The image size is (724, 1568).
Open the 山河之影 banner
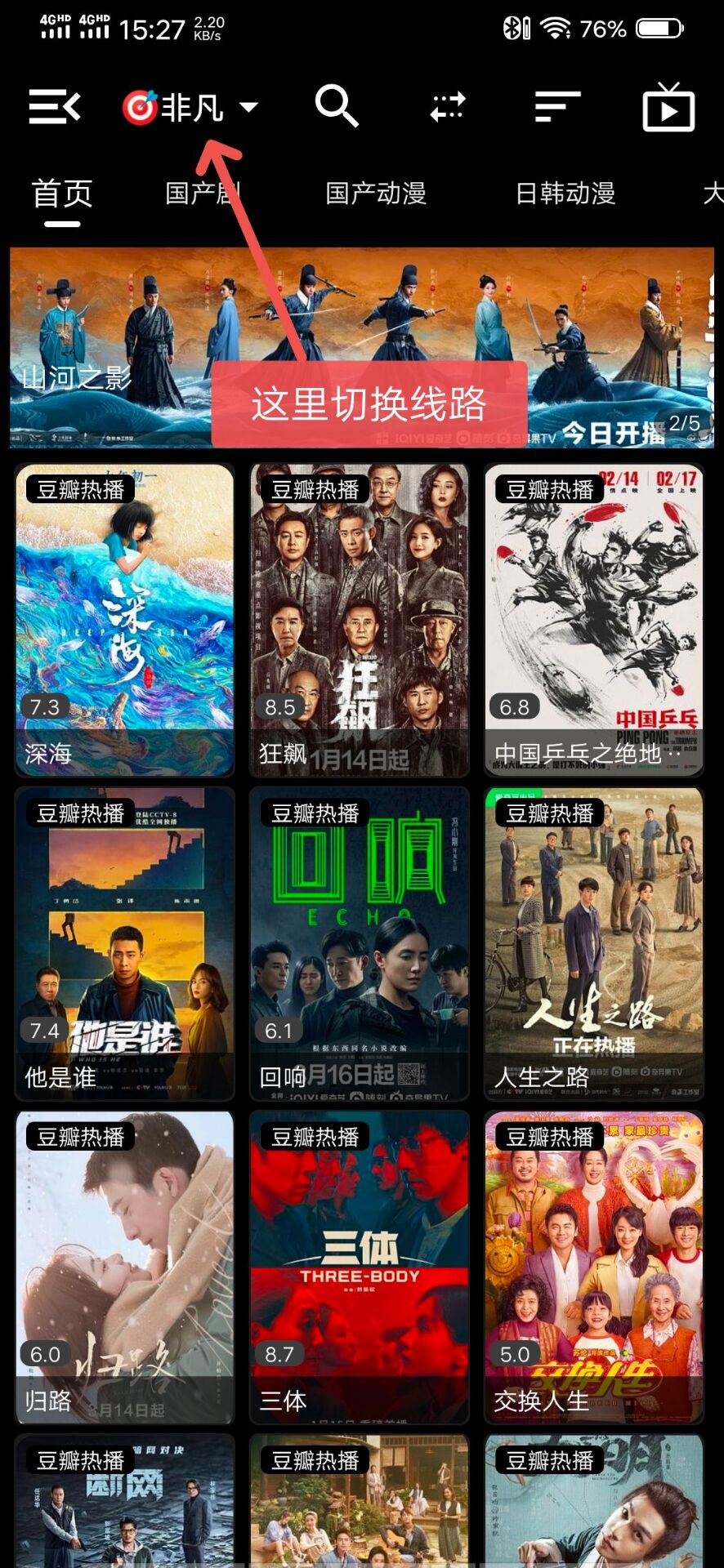[x=362, y=347]
